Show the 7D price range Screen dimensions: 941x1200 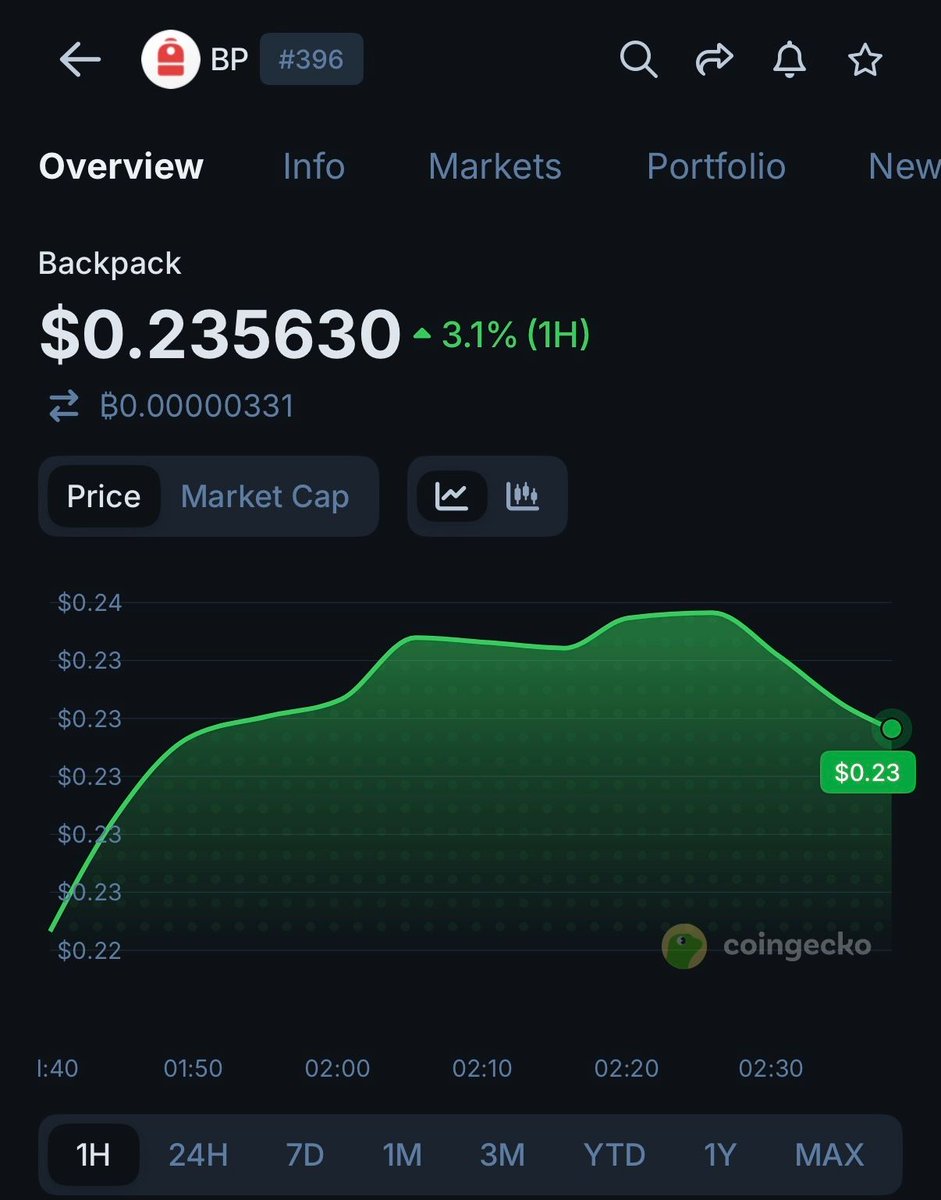pyautogui.click(x=305, y=1155)
